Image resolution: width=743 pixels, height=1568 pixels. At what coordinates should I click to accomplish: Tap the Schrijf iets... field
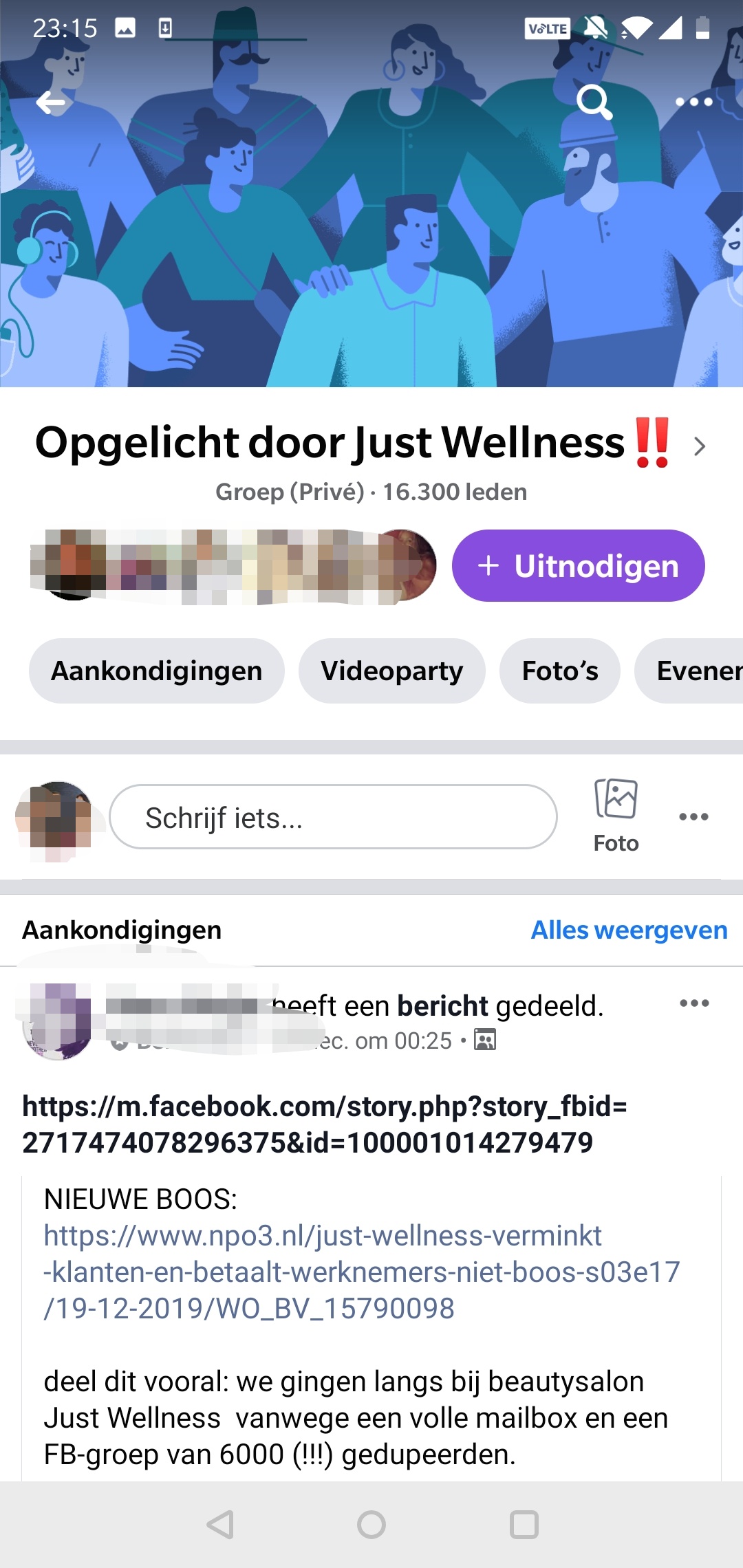[x=333, y=817]
